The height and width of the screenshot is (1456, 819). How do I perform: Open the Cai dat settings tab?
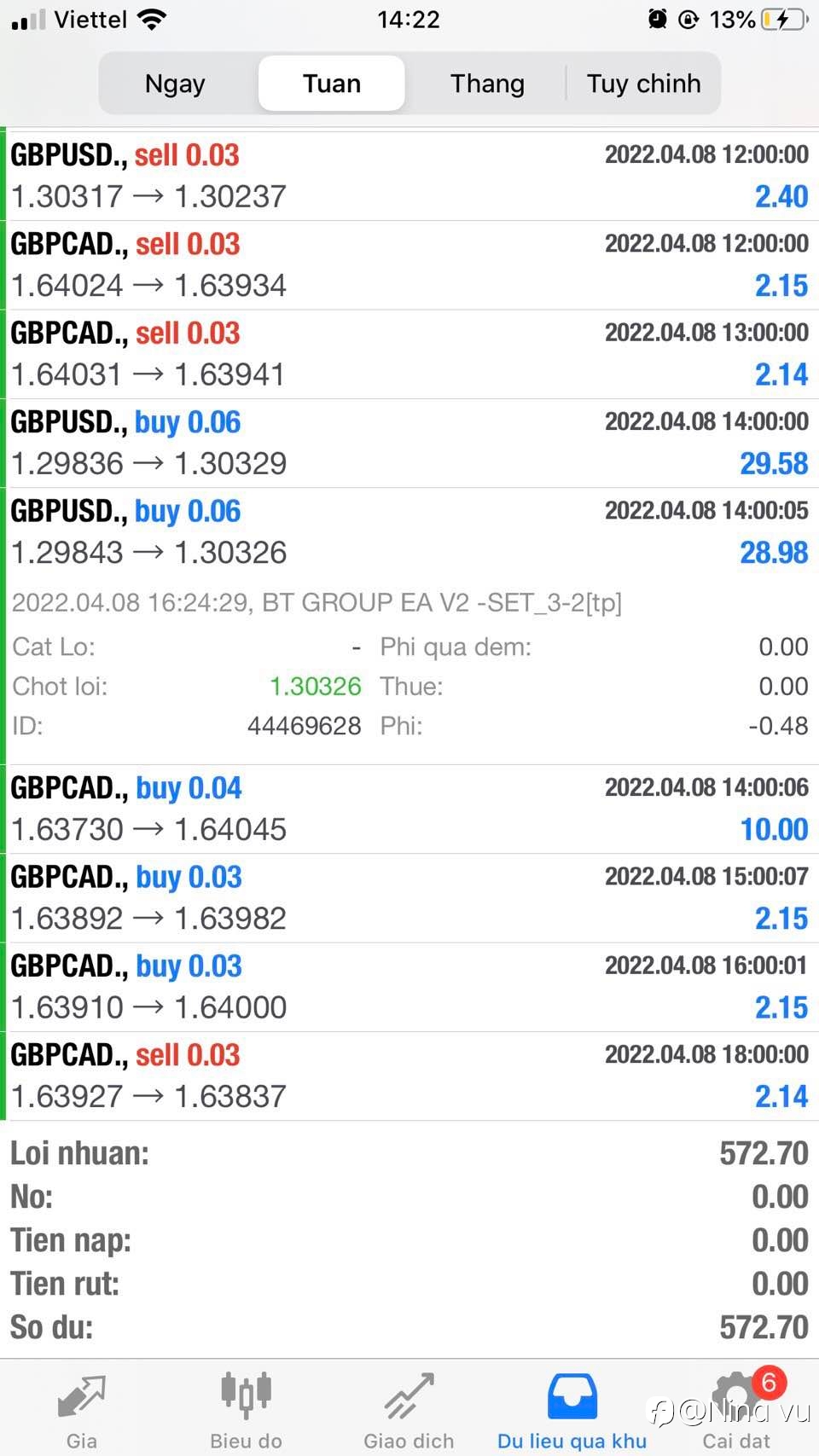tap(736, 1409)
